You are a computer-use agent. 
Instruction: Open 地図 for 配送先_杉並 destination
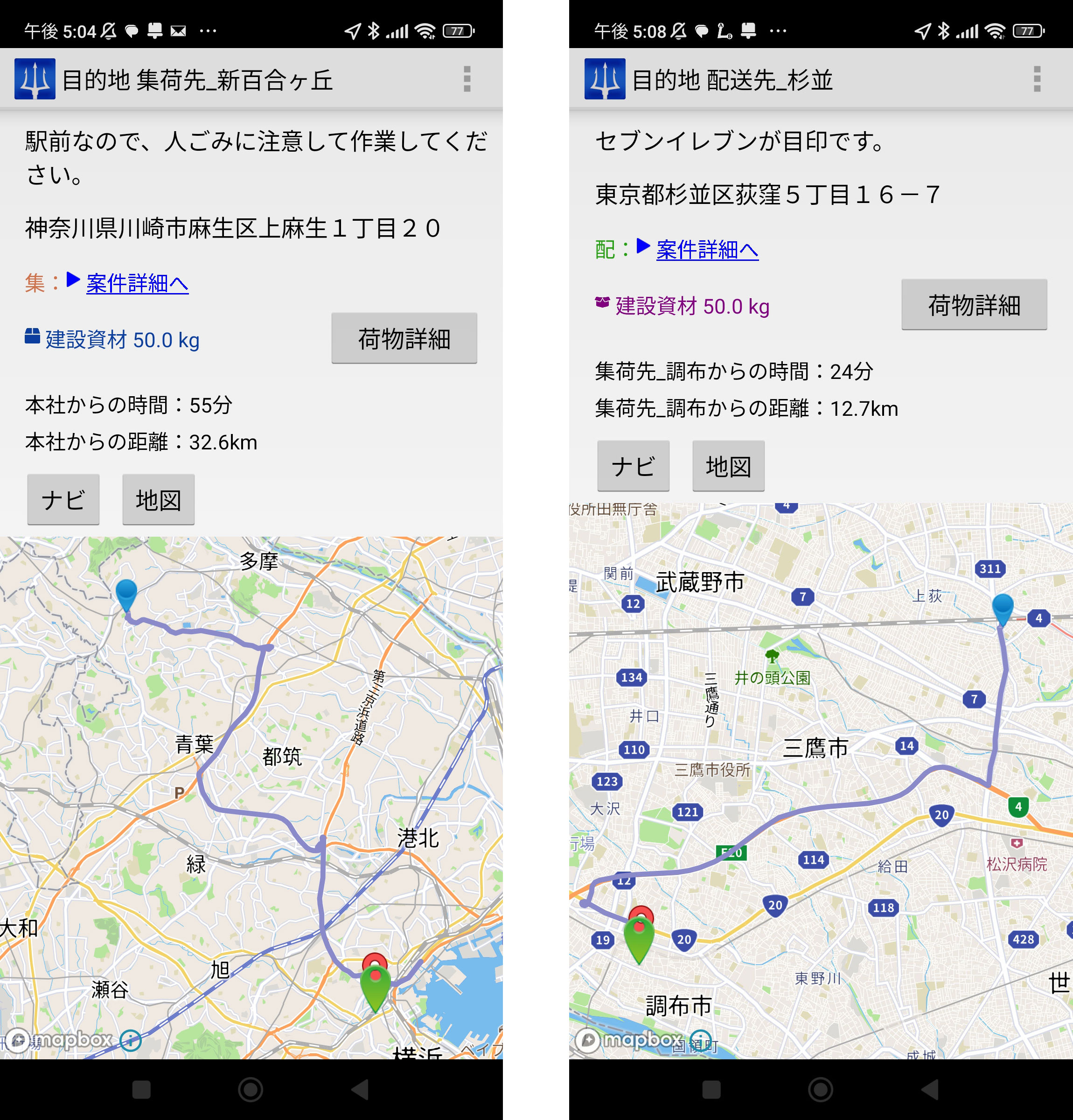(728, 466)
